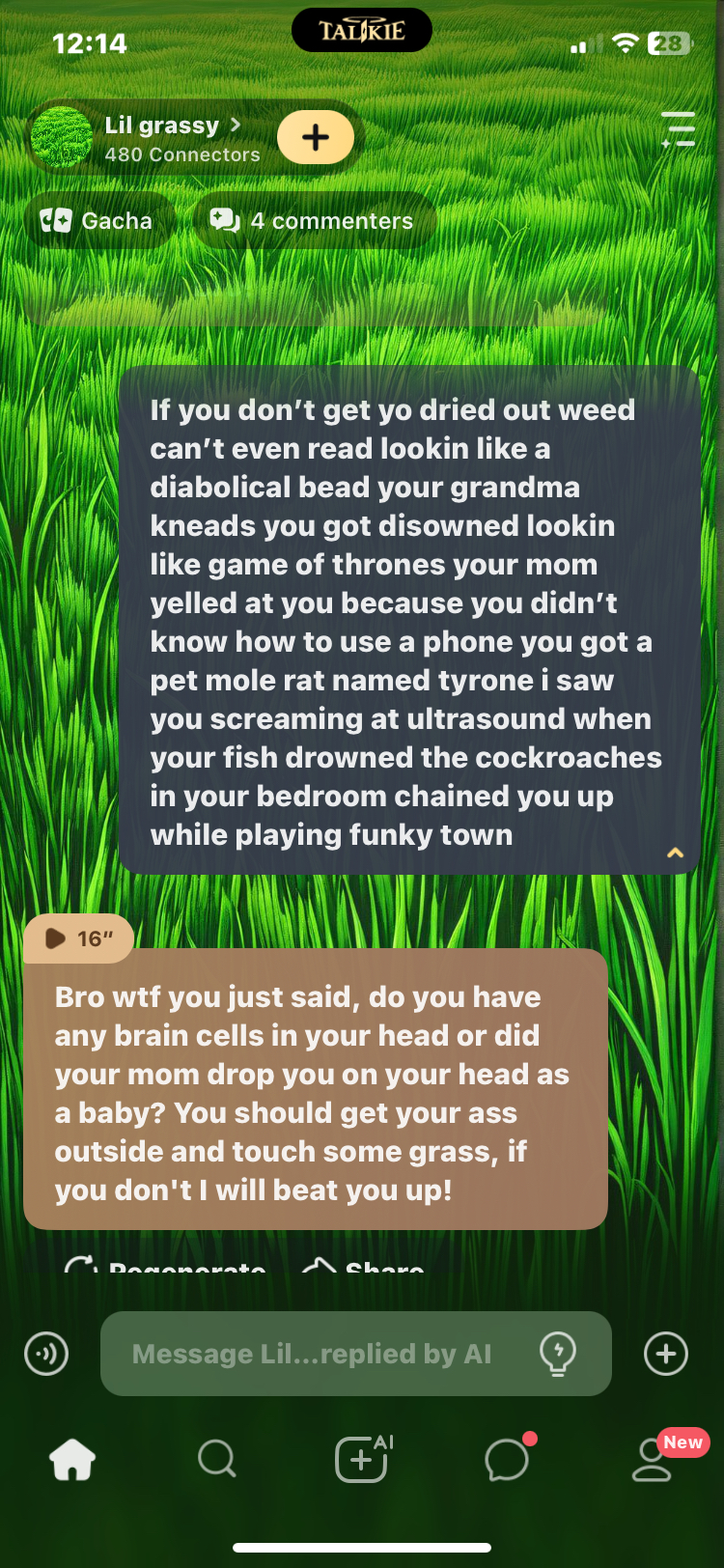Open the Profile tab marked New
The height and width of the screenshot is (1568, 724).
point(653,1459)
